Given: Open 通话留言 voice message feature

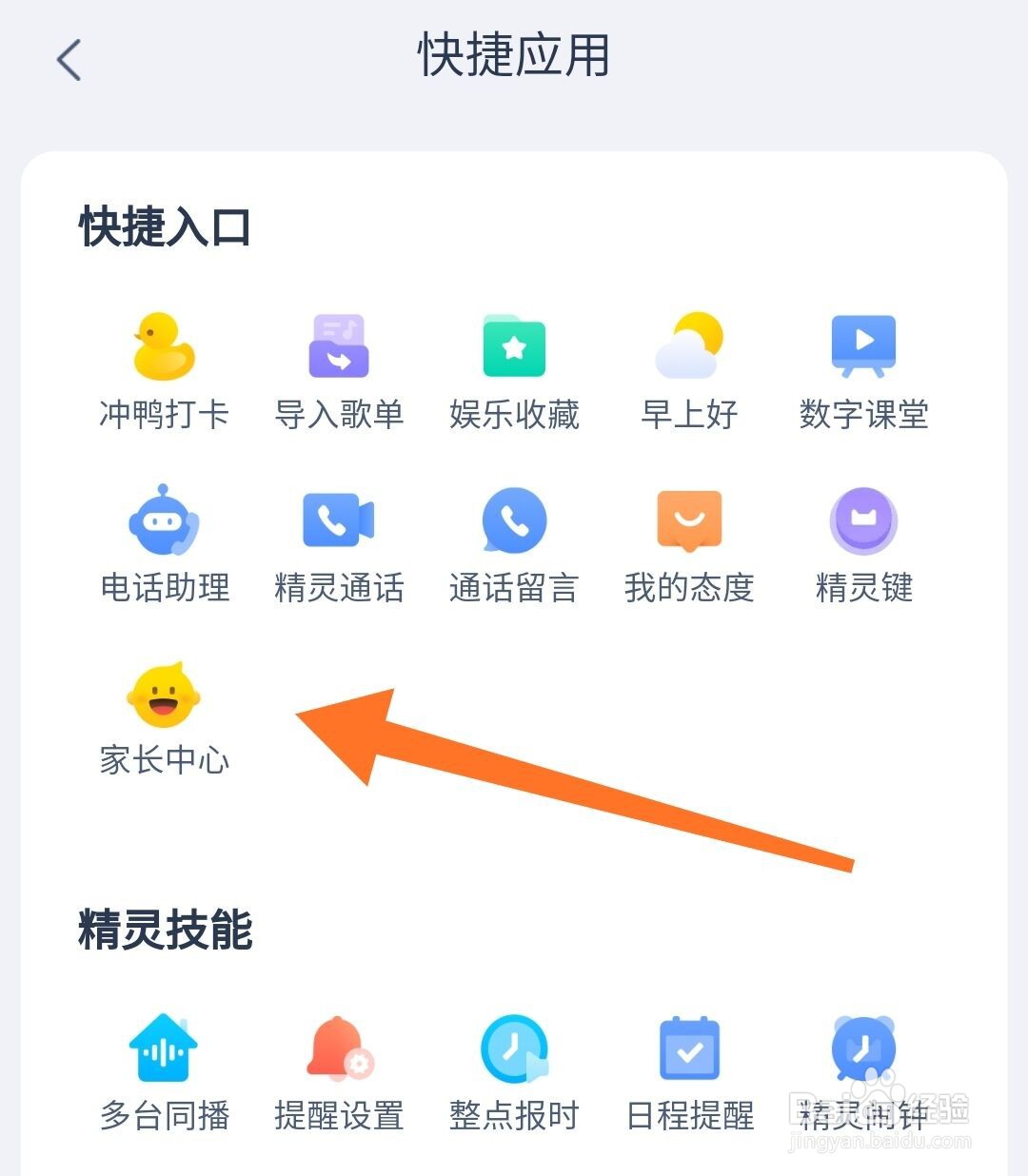Looking at the screenshot, I should [514, 520].
